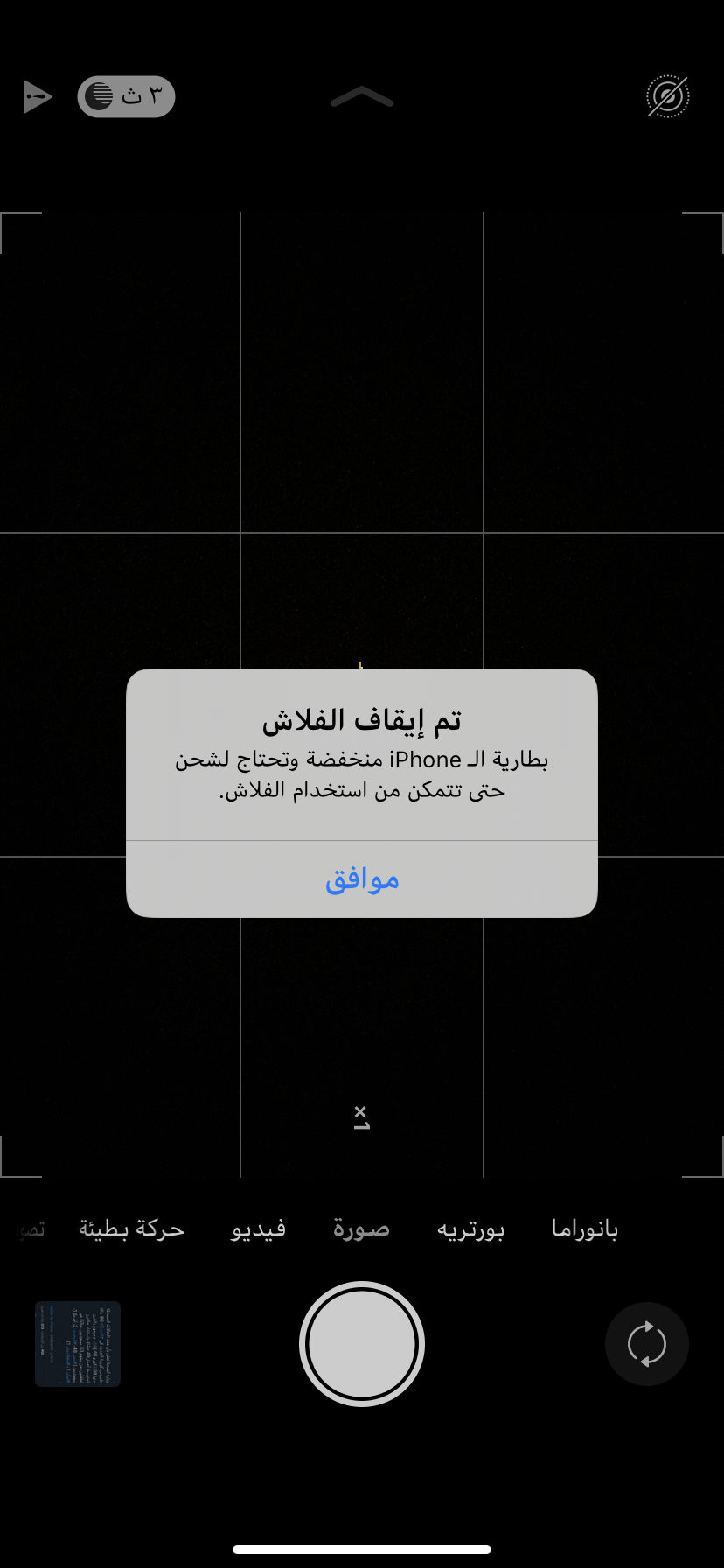The image size is (724, 1568).
Task: Toggle the flash icon
Action: tap(38, 96)
